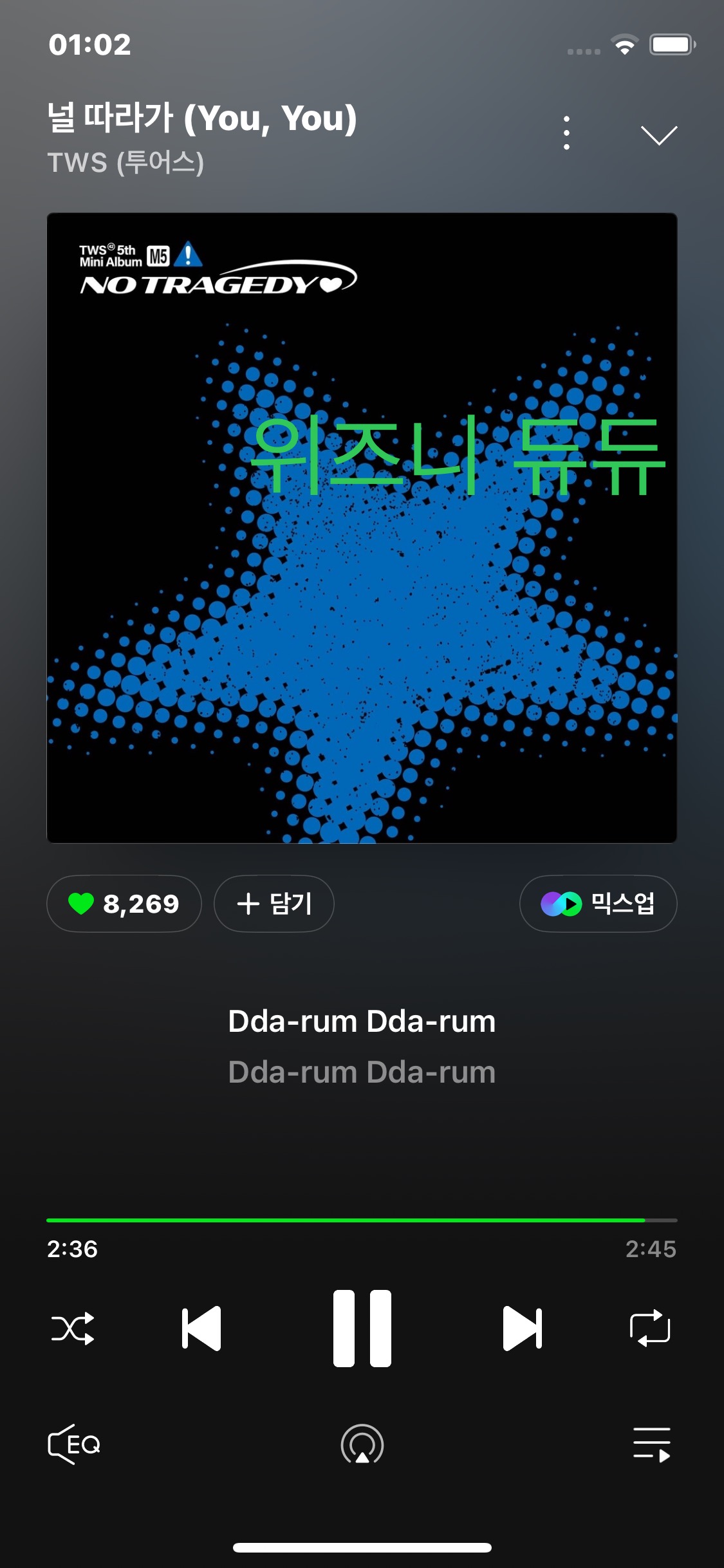This screenshot has height=1568, width=724.
Task: Skip back to the previous track
Action: click(x=201, y=1329)
